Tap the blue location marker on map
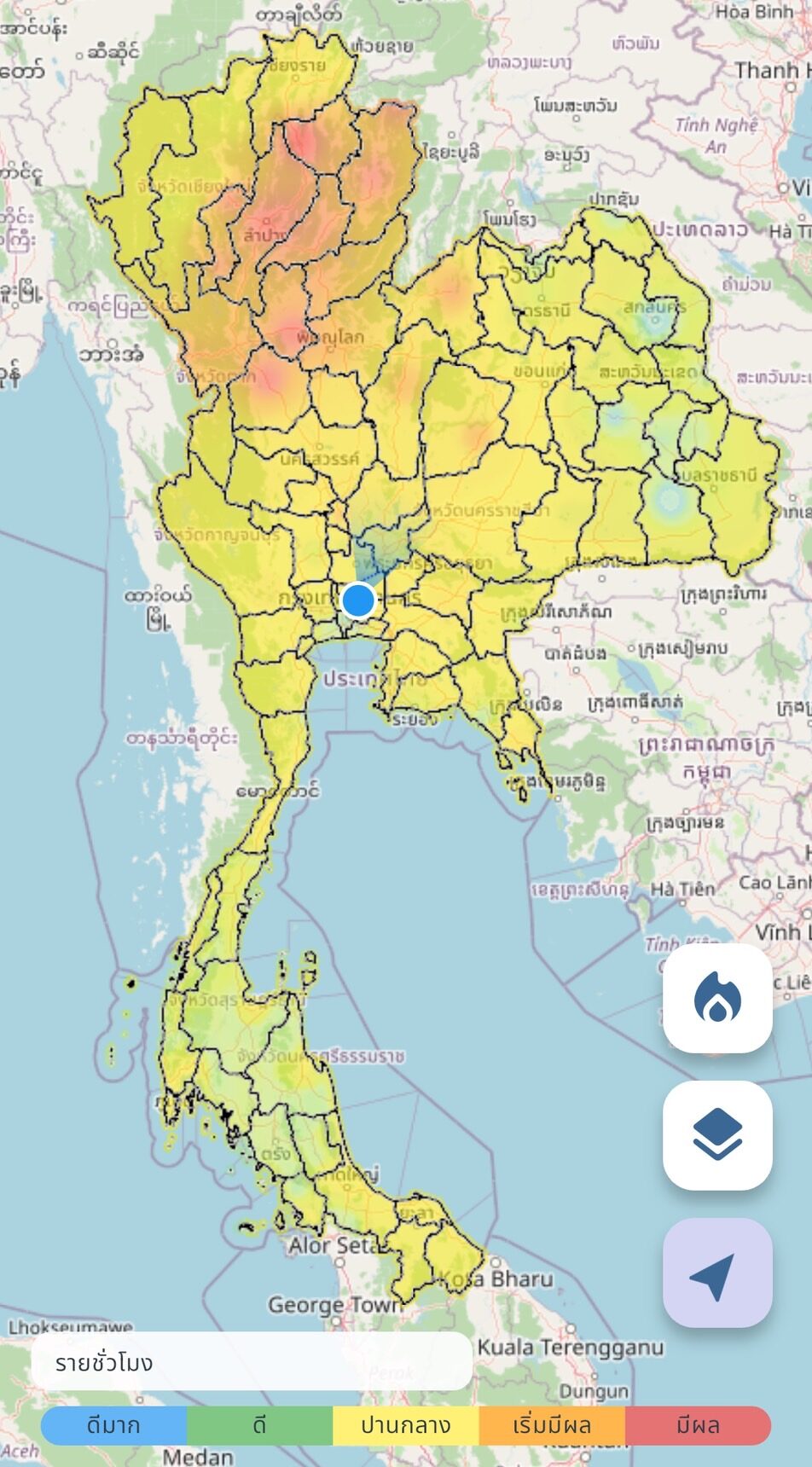812x1467 pixels. point(358,600)
